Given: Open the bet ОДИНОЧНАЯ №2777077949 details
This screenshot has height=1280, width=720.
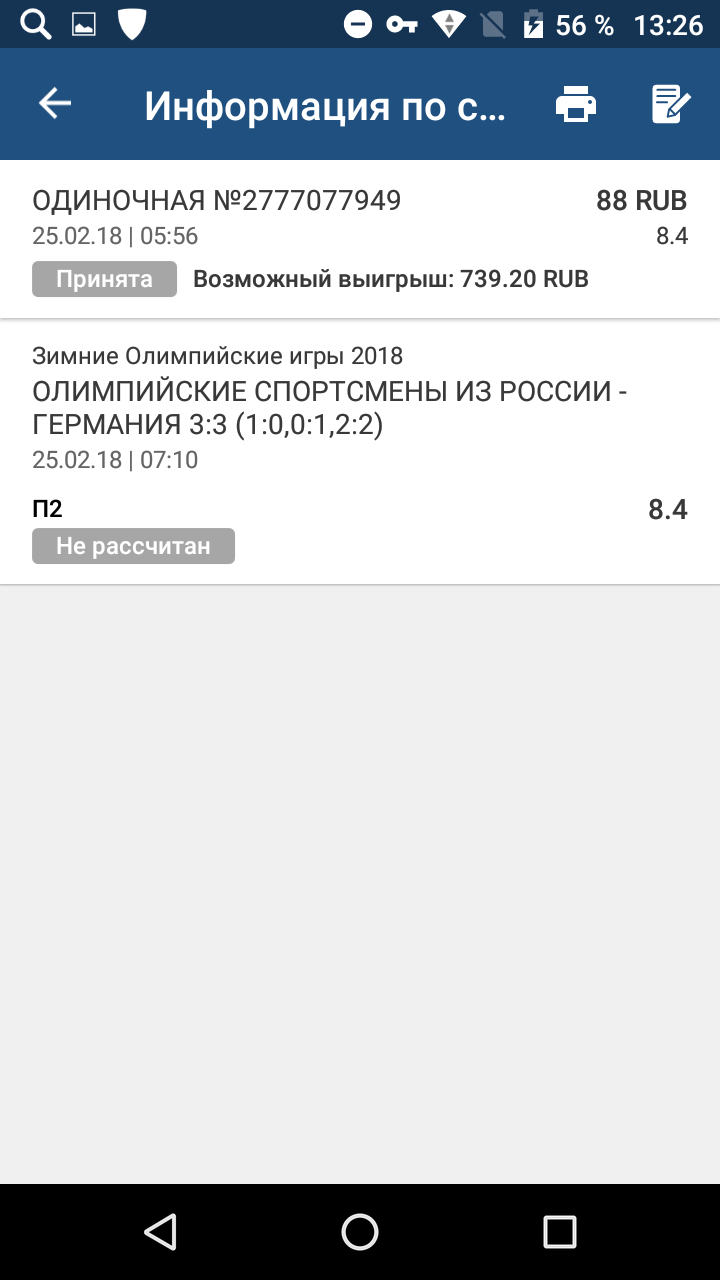Looking at the screenshot, I should [216, 200].
